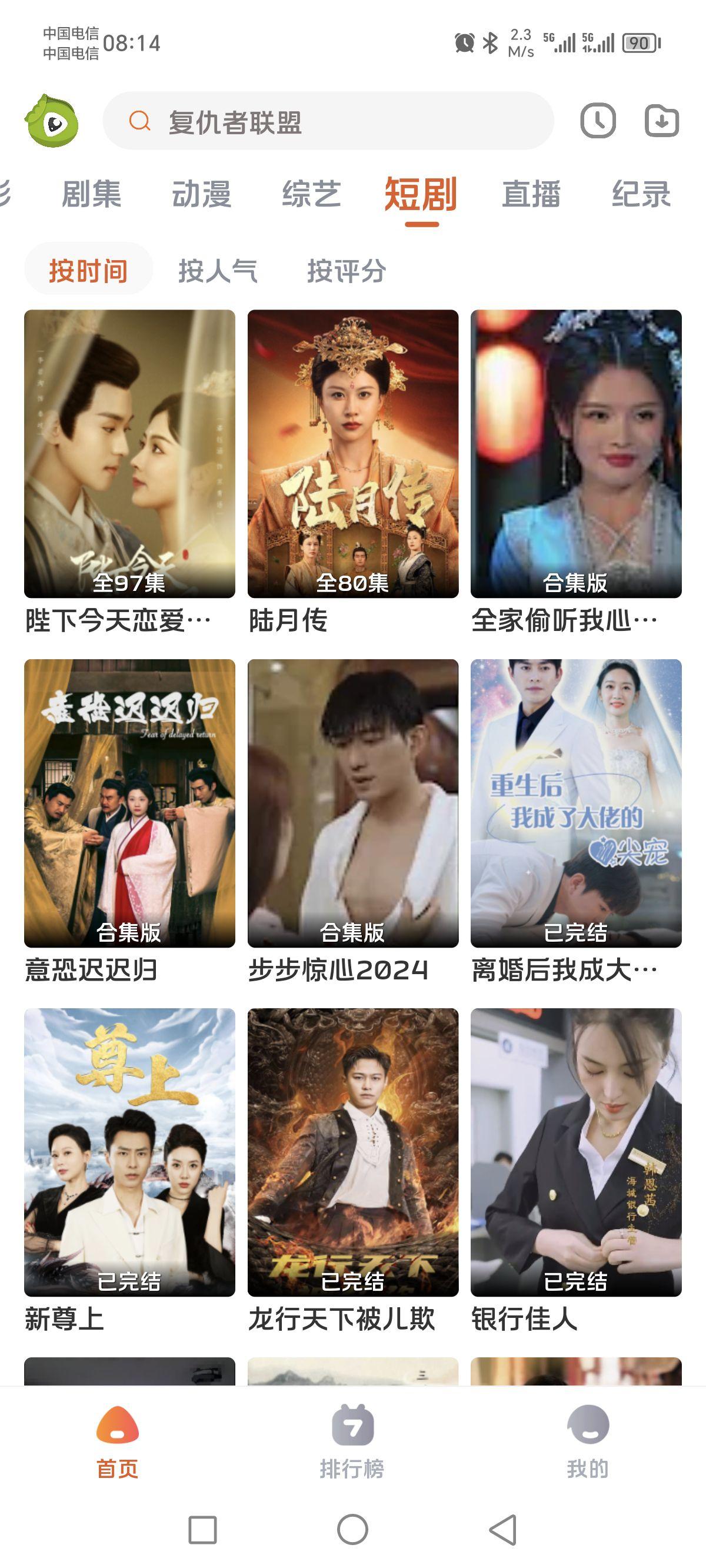Open the 综艺 category

click(x=312, y=194)
